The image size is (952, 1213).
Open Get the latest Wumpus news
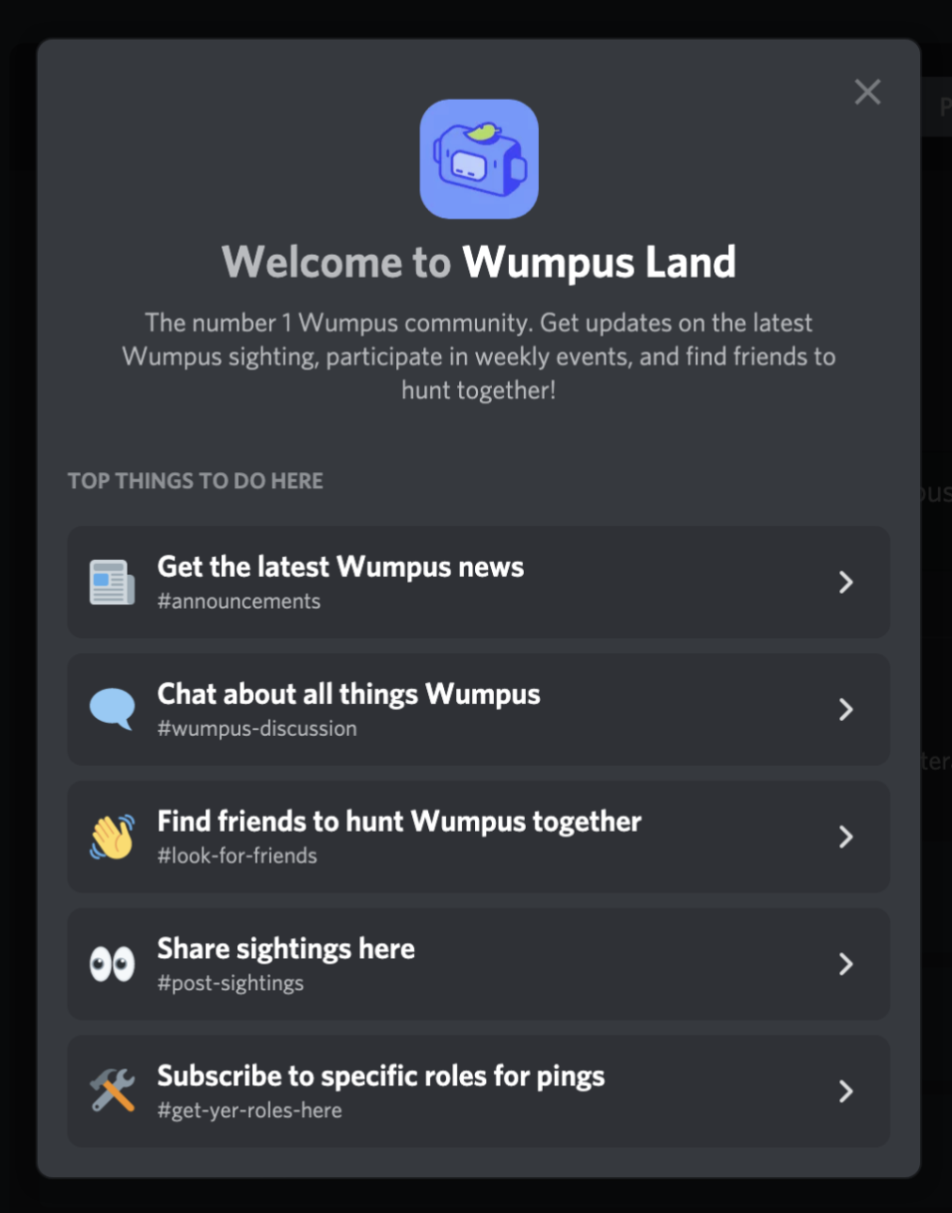pyautogui.click(x=478, y=582)
